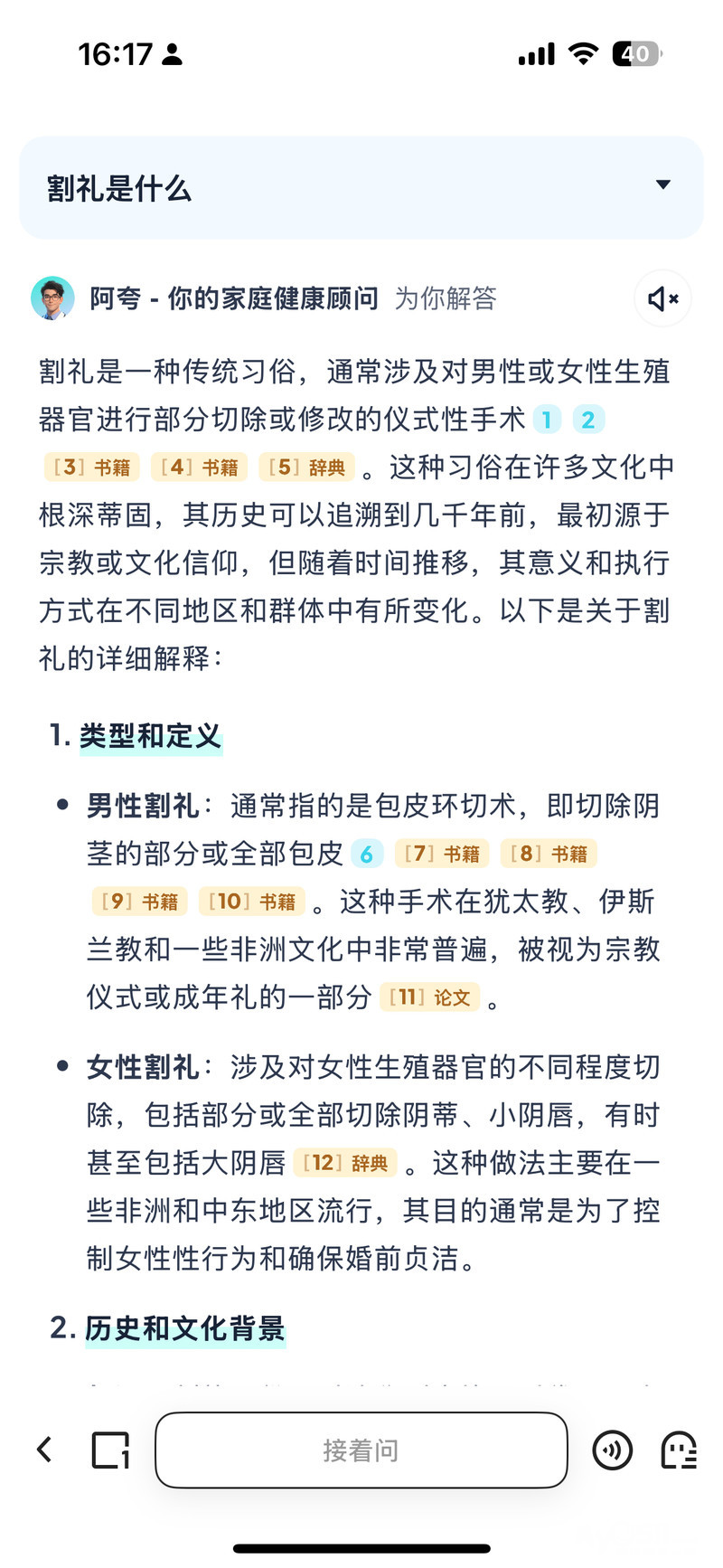Open citation [12] 辞典 source

tap(344, 1163)
